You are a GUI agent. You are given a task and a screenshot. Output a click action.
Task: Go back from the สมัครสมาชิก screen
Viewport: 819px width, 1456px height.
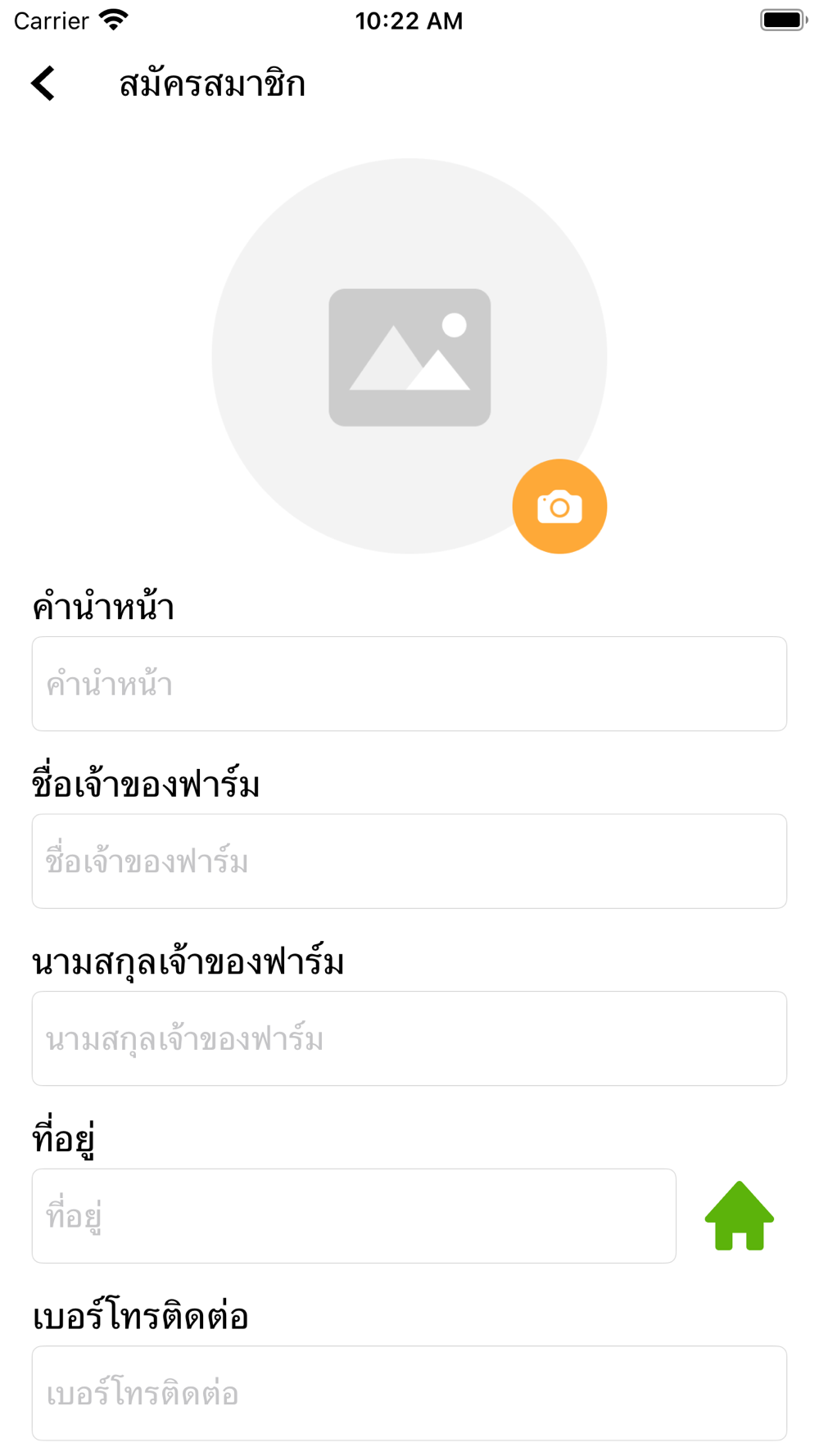(43, 84)
